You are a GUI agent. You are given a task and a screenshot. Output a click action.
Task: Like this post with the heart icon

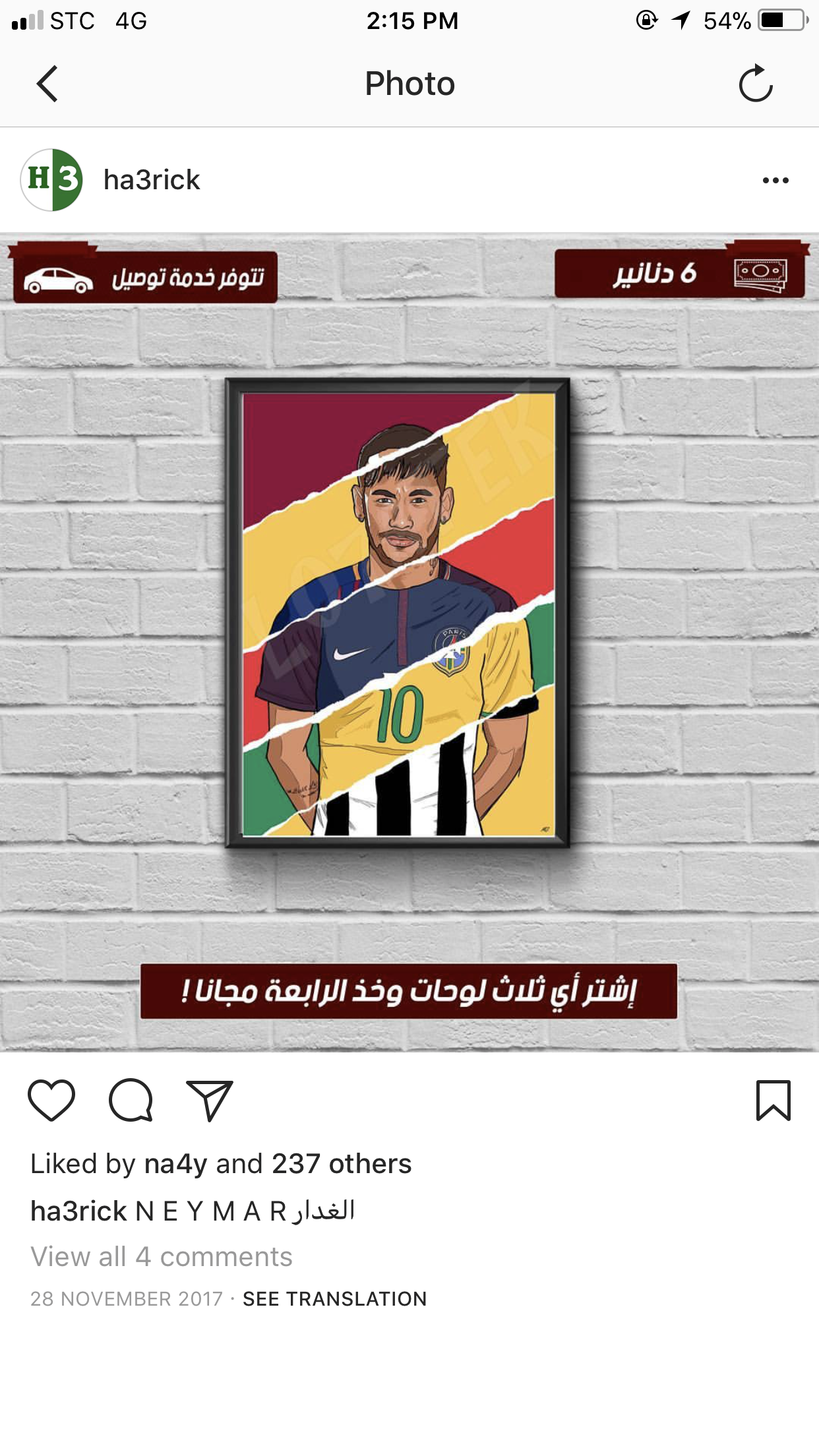pyautogui.click(x=51, y=1100)
